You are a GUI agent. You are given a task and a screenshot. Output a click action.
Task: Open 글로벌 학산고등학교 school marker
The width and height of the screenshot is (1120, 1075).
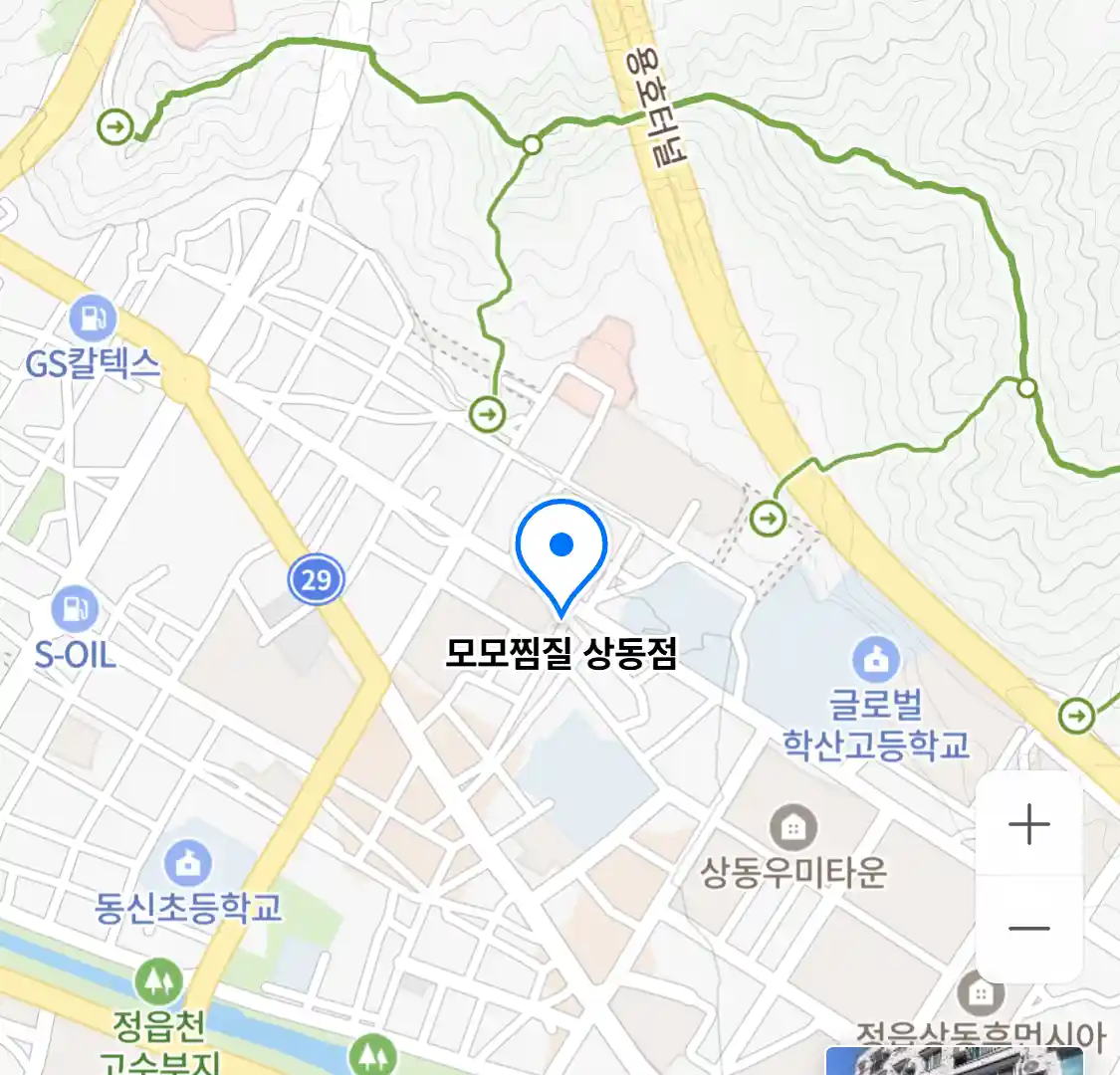click(875, 660)
